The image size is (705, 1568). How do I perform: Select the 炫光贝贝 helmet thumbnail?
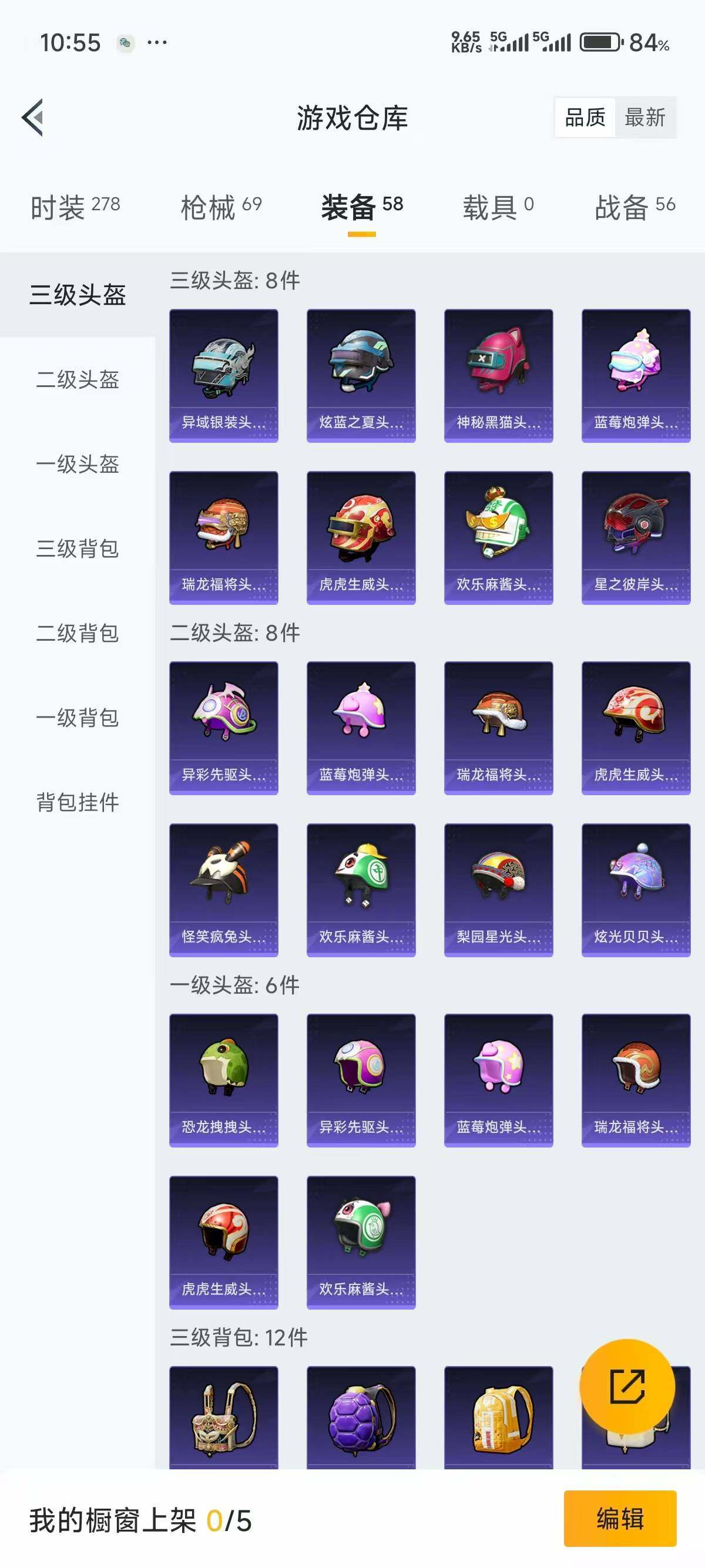(x=636, y=889)
